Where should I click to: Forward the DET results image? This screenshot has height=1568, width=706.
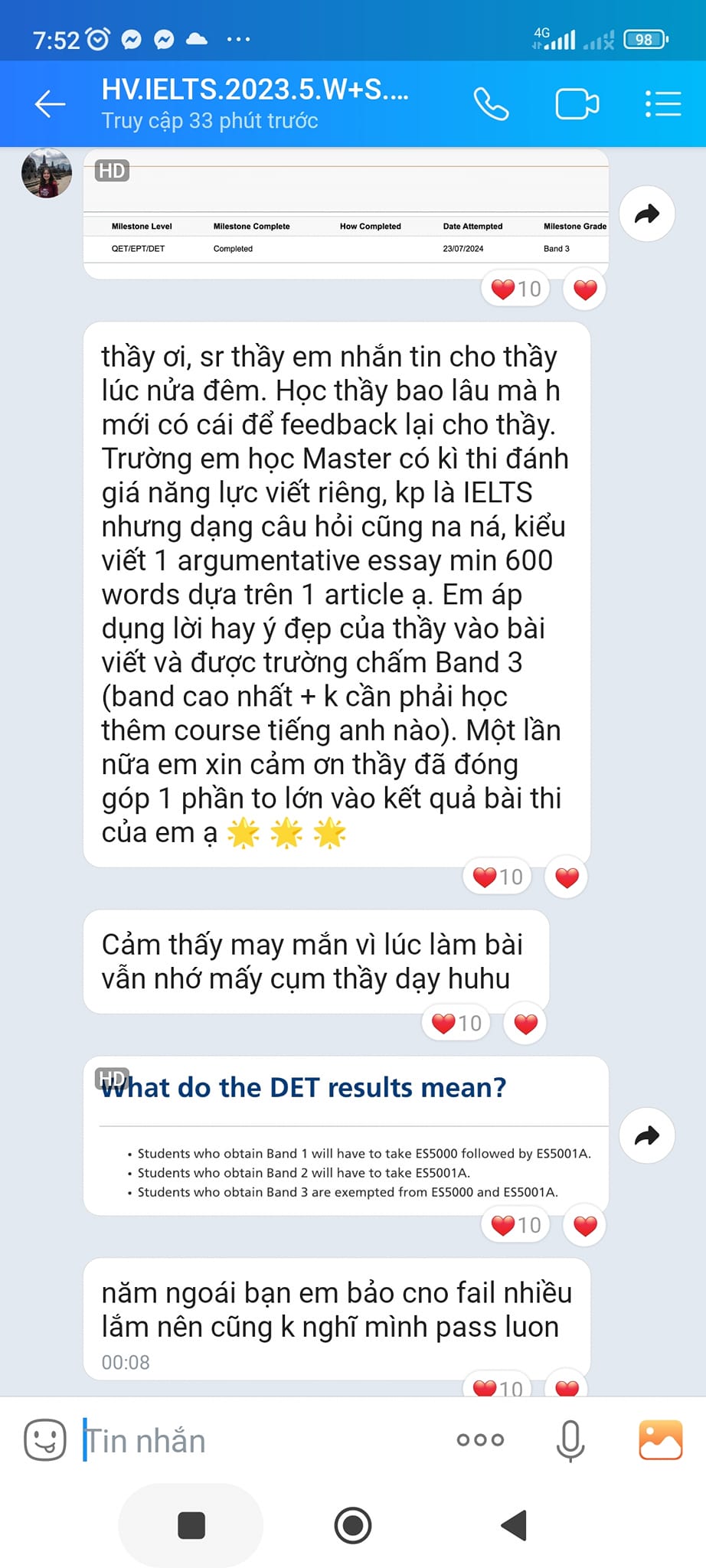pyautogui.click(x=647, y=1135)
